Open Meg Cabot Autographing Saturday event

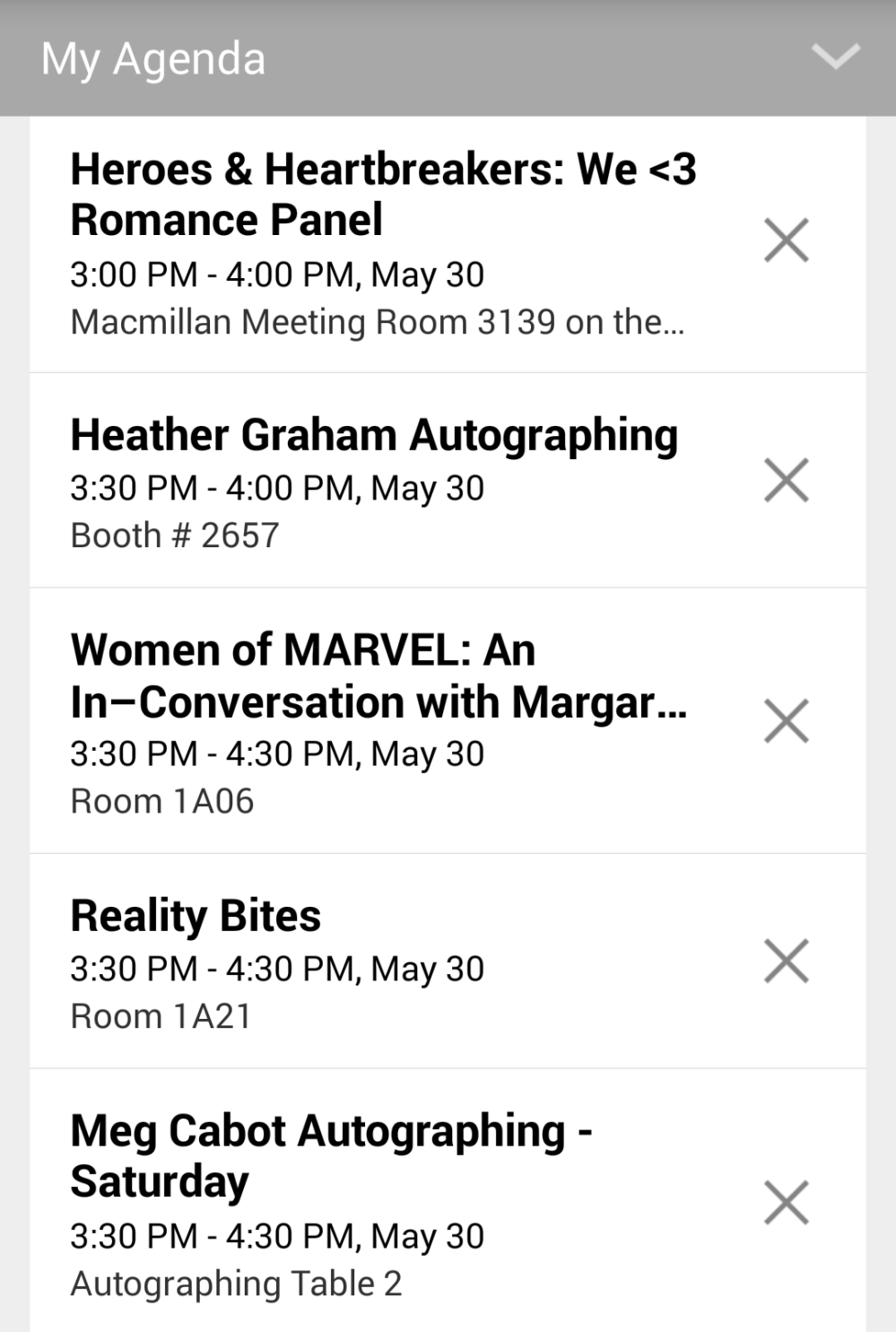pos(332,1202)
